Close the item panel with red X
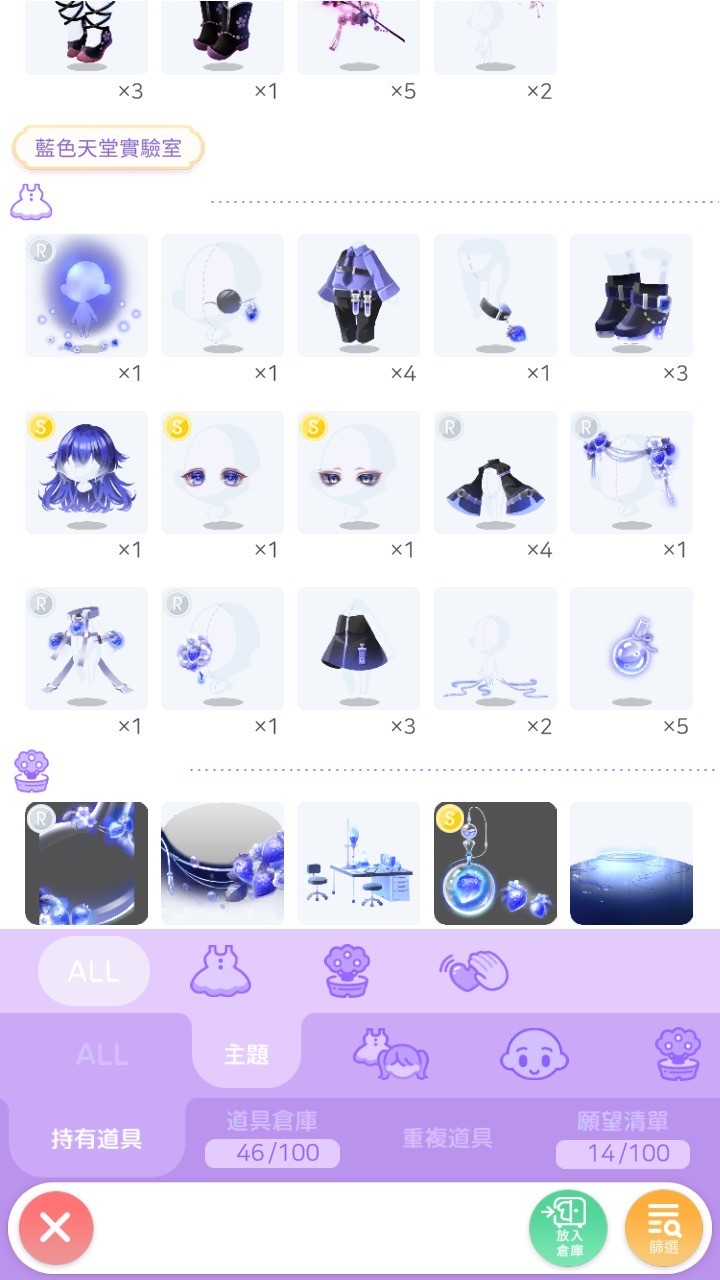Screen dimensions: 720x1280 point(56,1228)
